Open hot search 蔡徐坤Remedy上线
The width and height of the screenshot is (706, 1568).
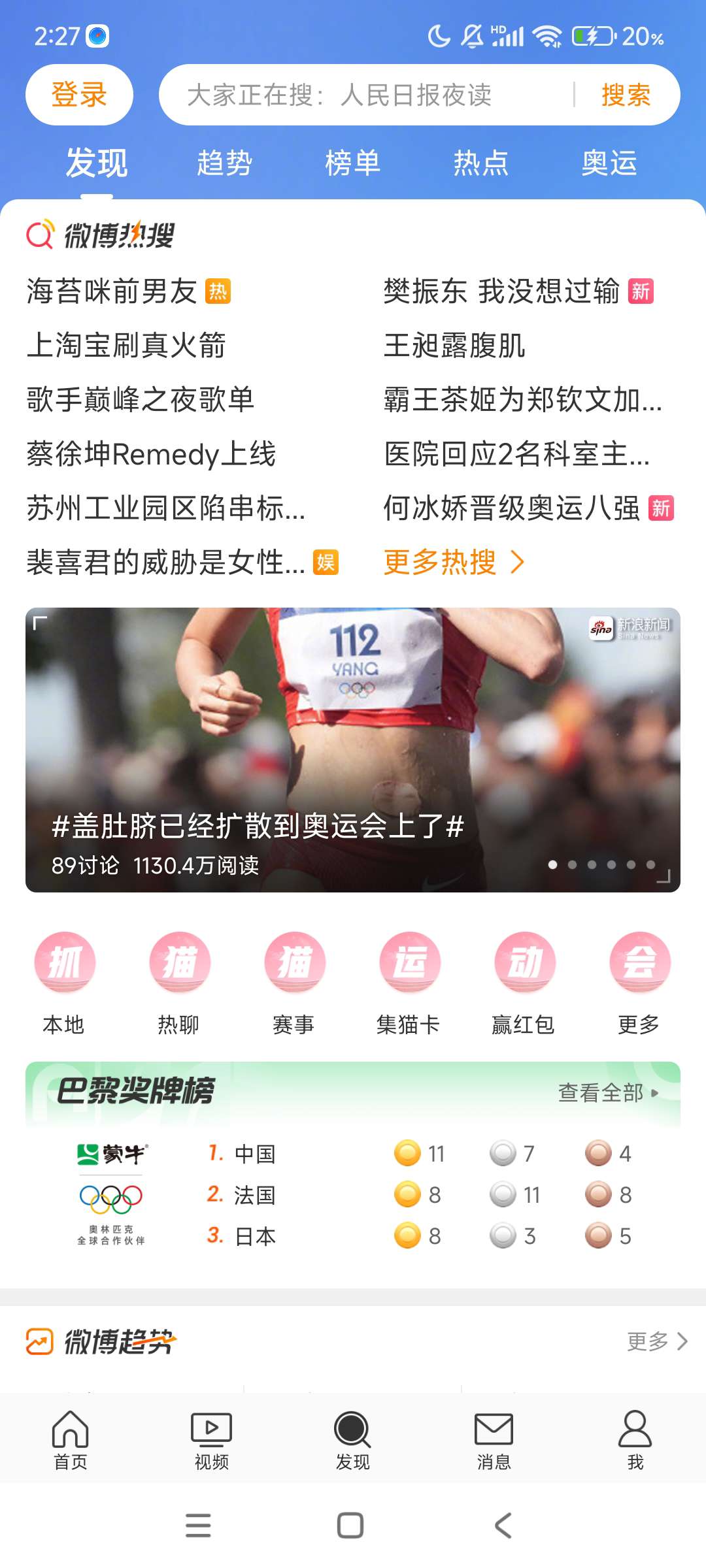tap(151, 454)
